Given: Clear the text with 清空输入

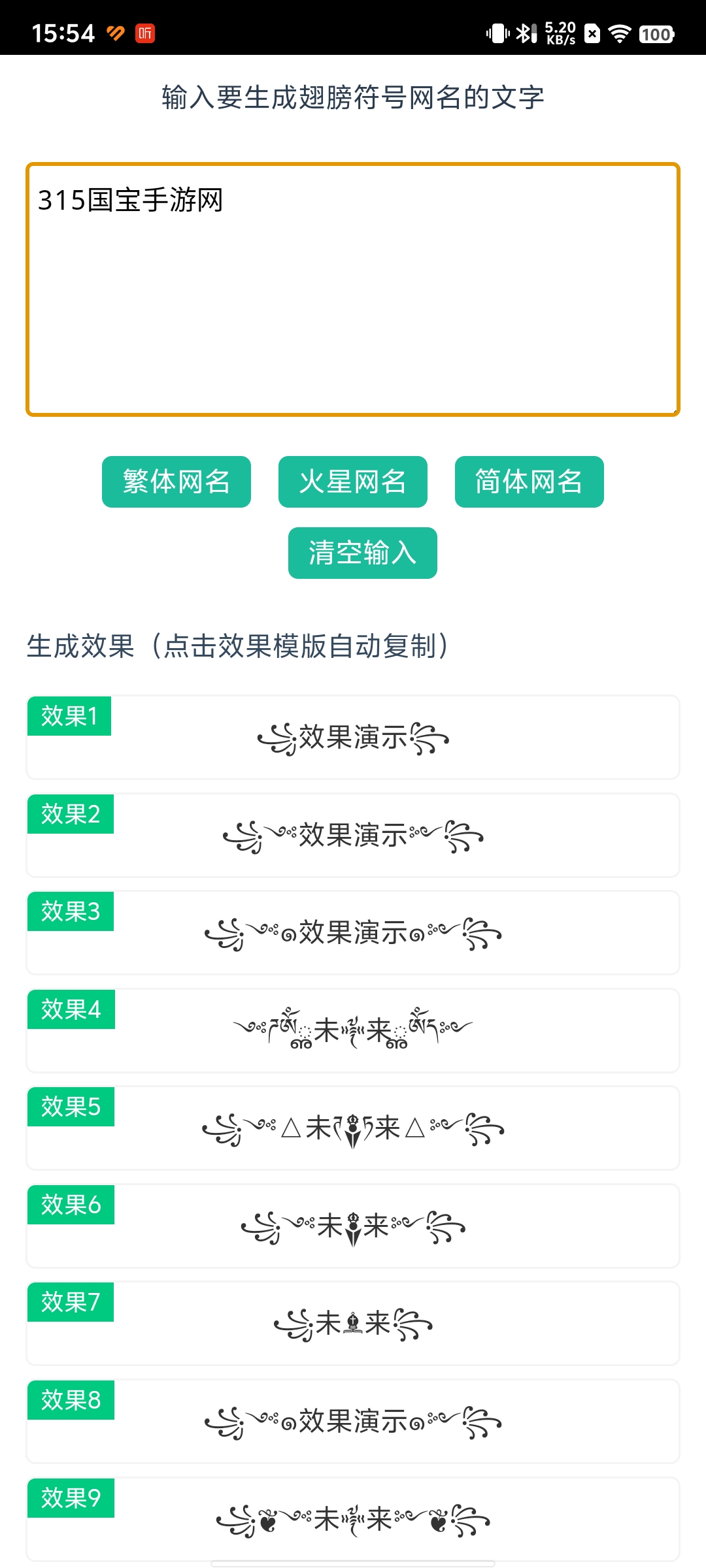Looking at the screenshot, I should point(362,553).
